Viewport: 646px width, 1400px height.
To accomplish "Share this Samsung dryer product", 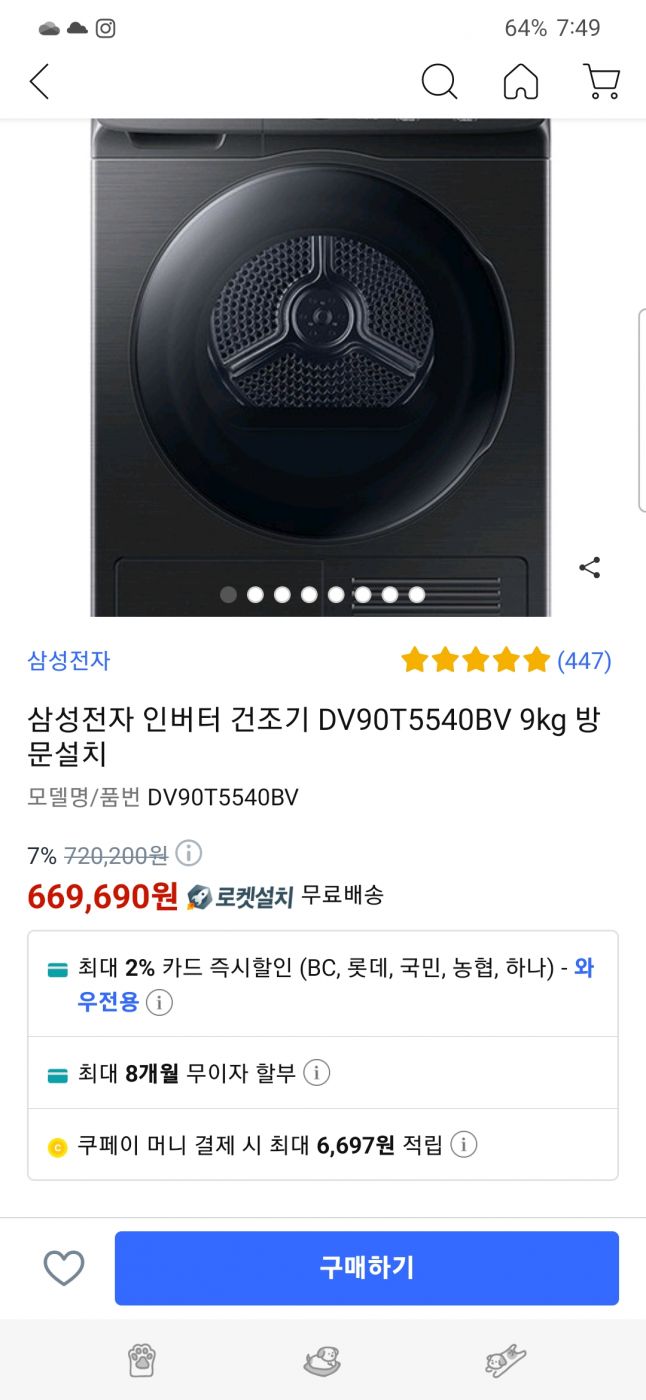I will tap(590, 568).
